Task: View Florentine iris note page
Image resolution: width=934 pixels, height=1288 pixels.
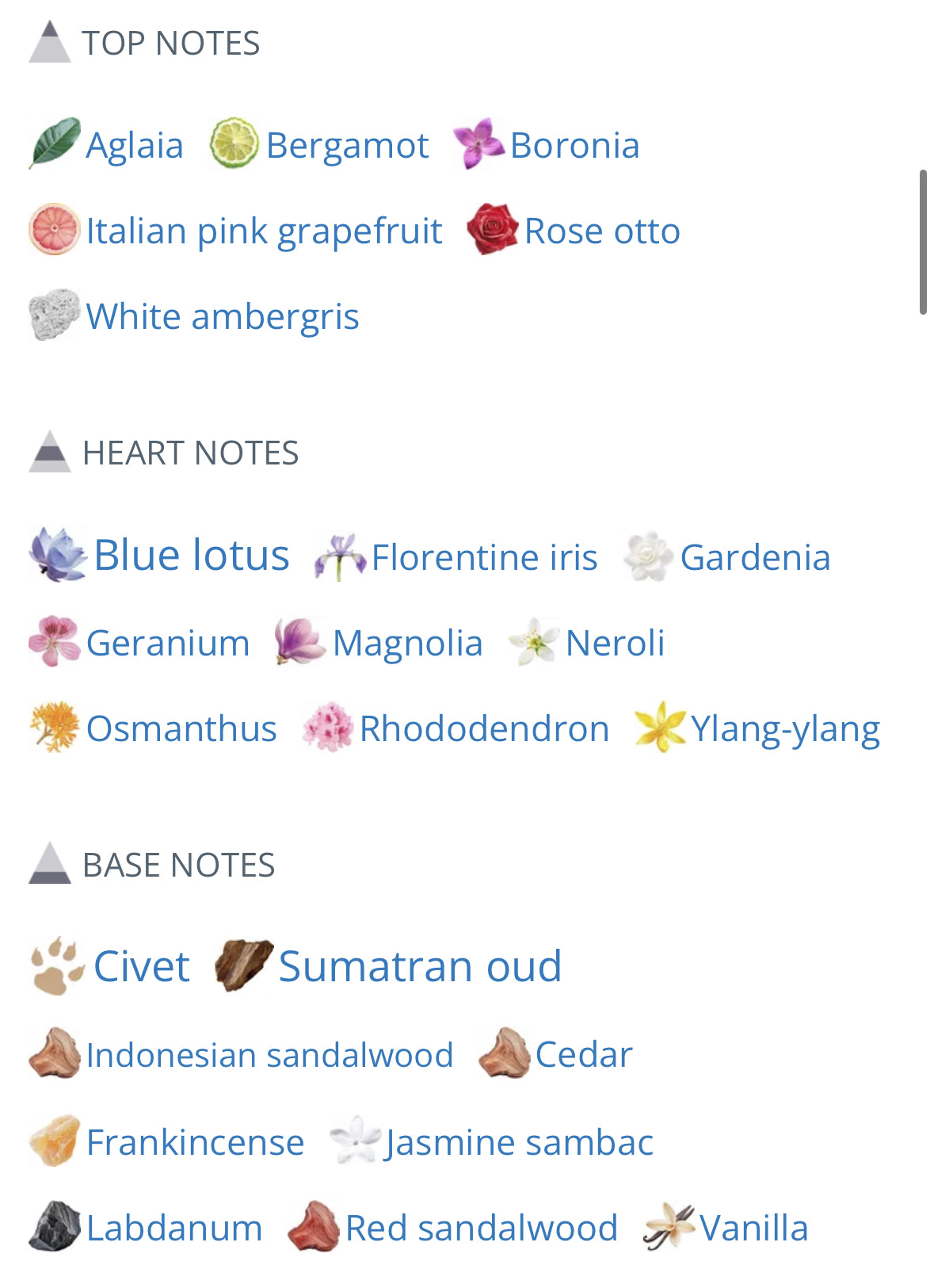Action: [x=483, y=557]
